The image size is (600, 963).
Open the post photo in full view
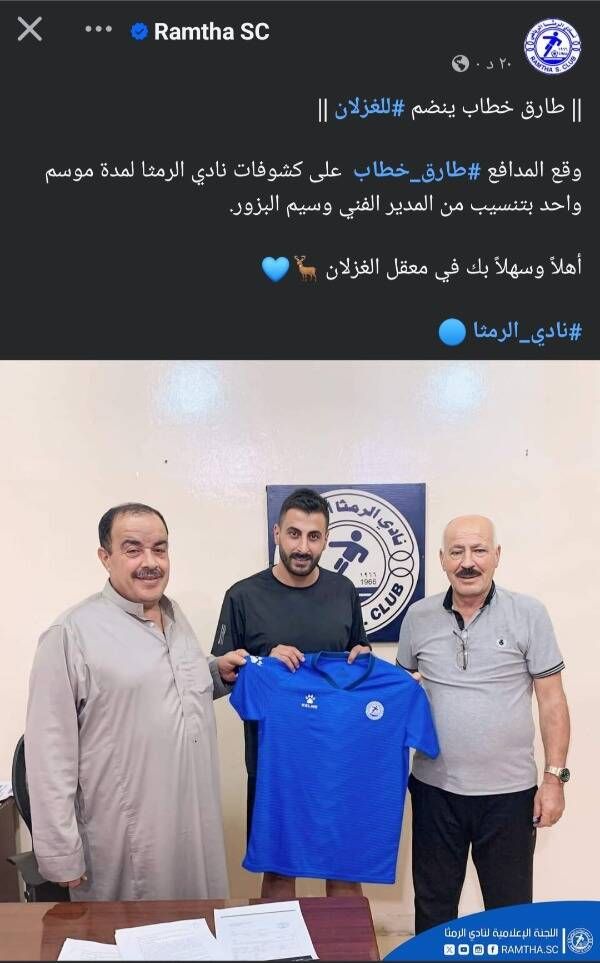(x=300, y=660)
